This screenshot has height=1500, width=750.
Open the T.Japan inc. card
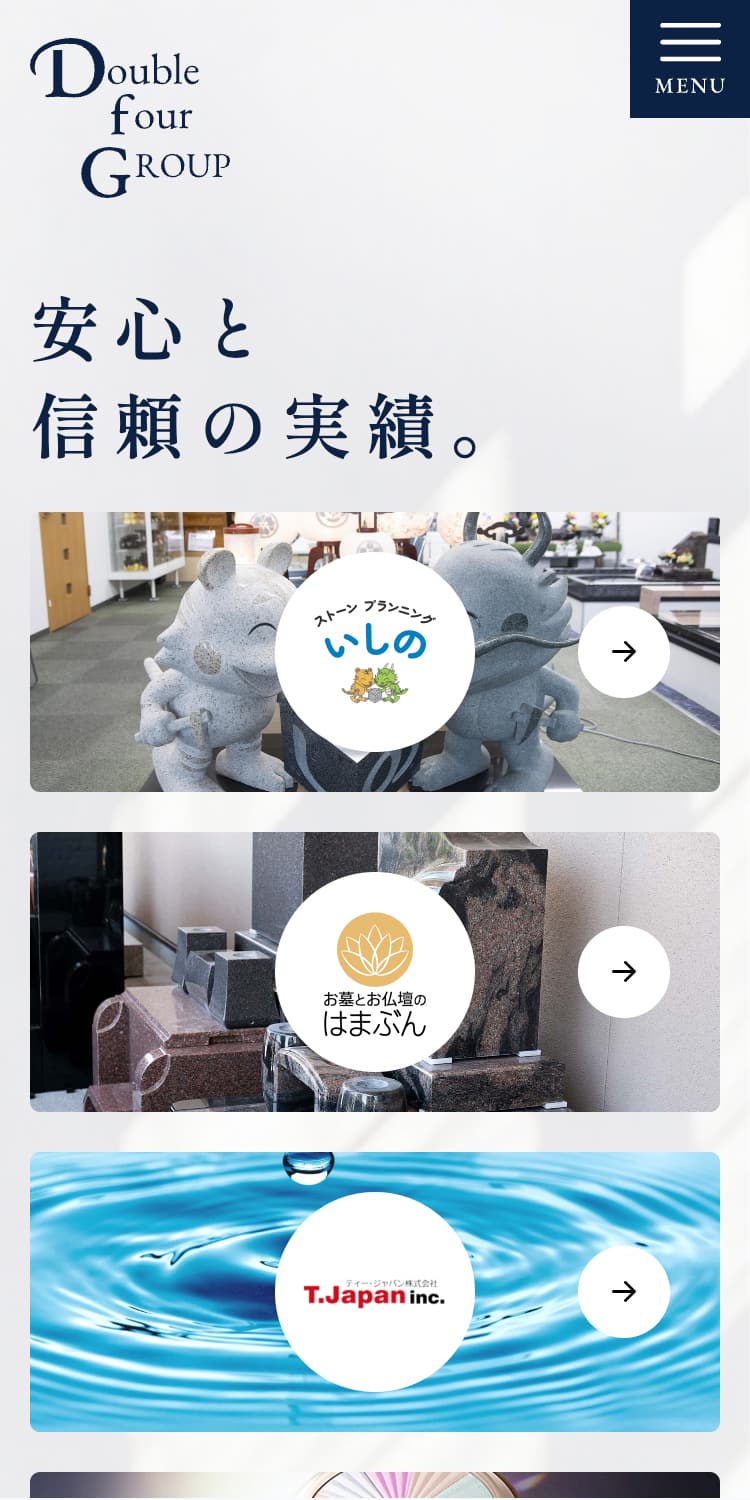(375, 1292)
